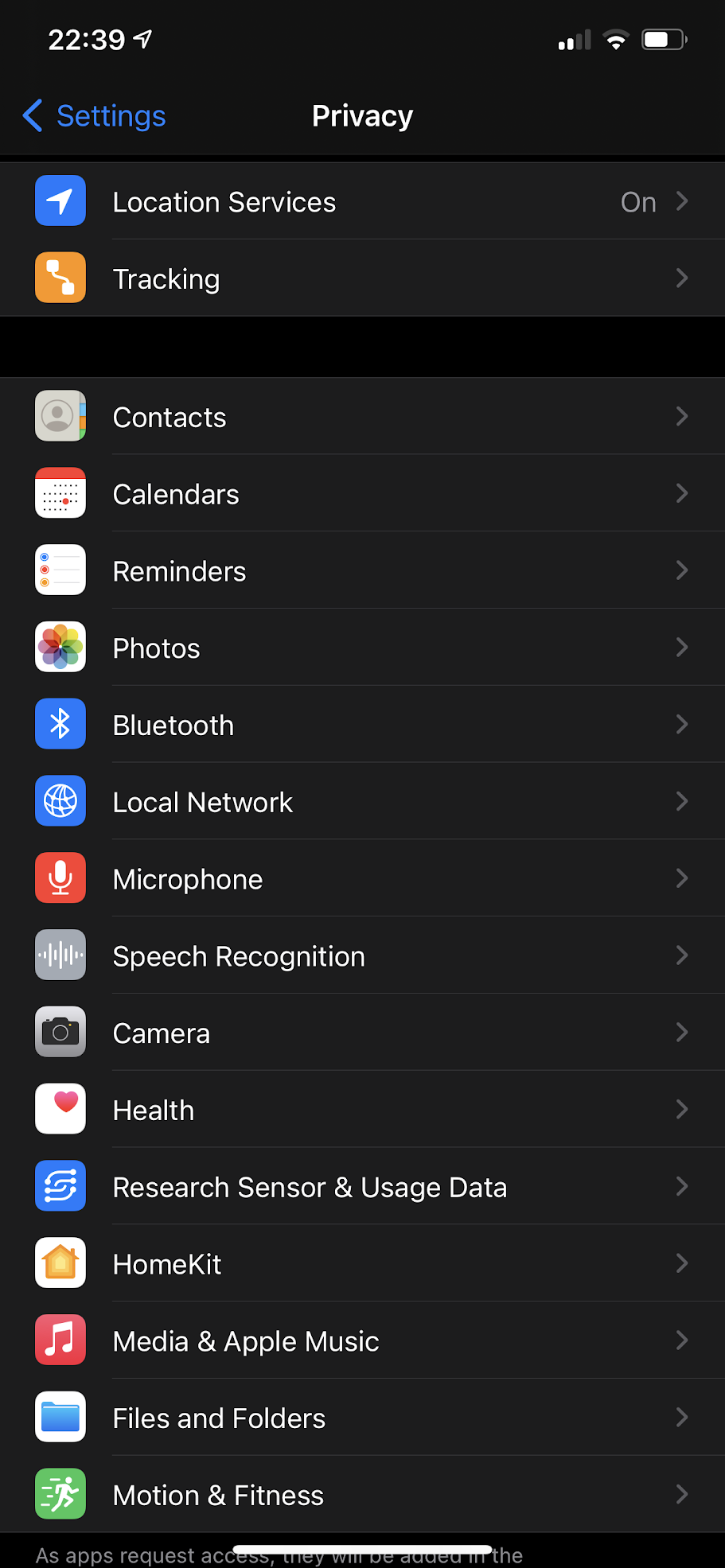Open Health privacy settings
725x1568 pixels.
coord(362,1110)
